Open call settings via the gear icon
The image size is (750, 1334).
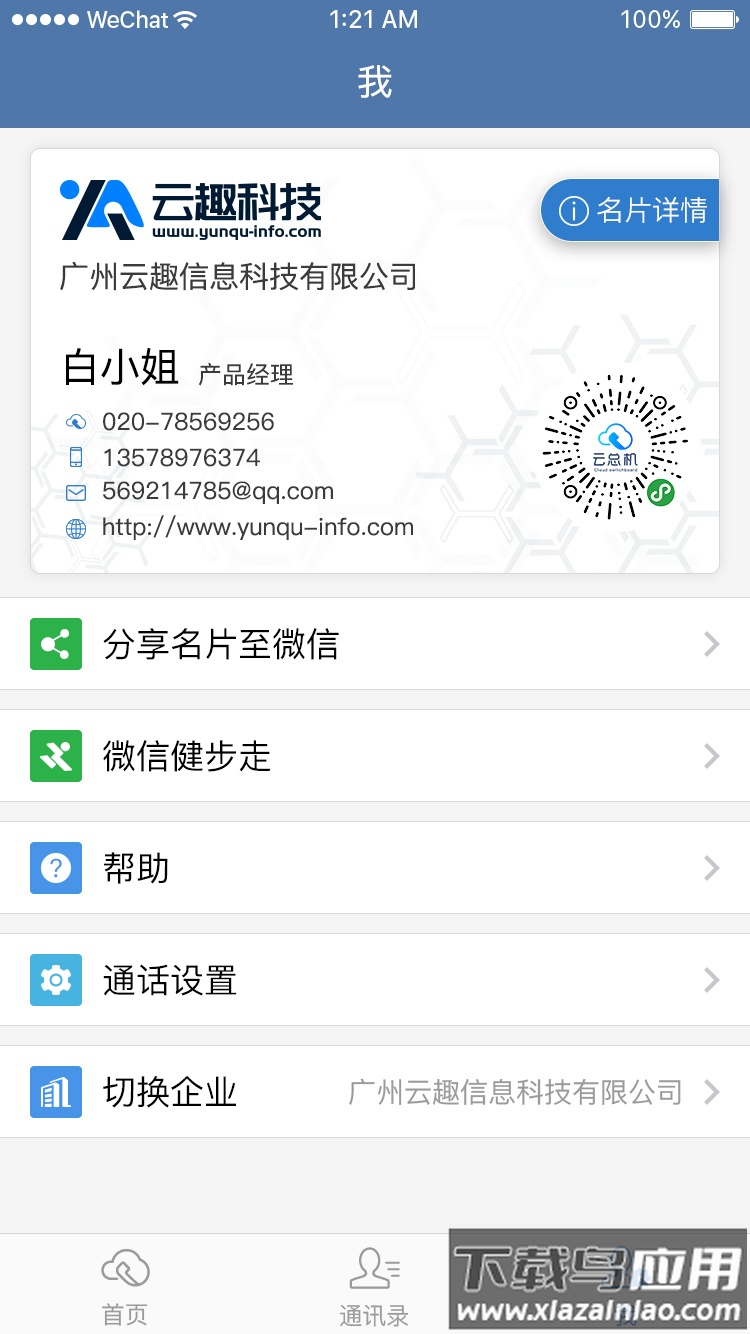click(55, 980)
